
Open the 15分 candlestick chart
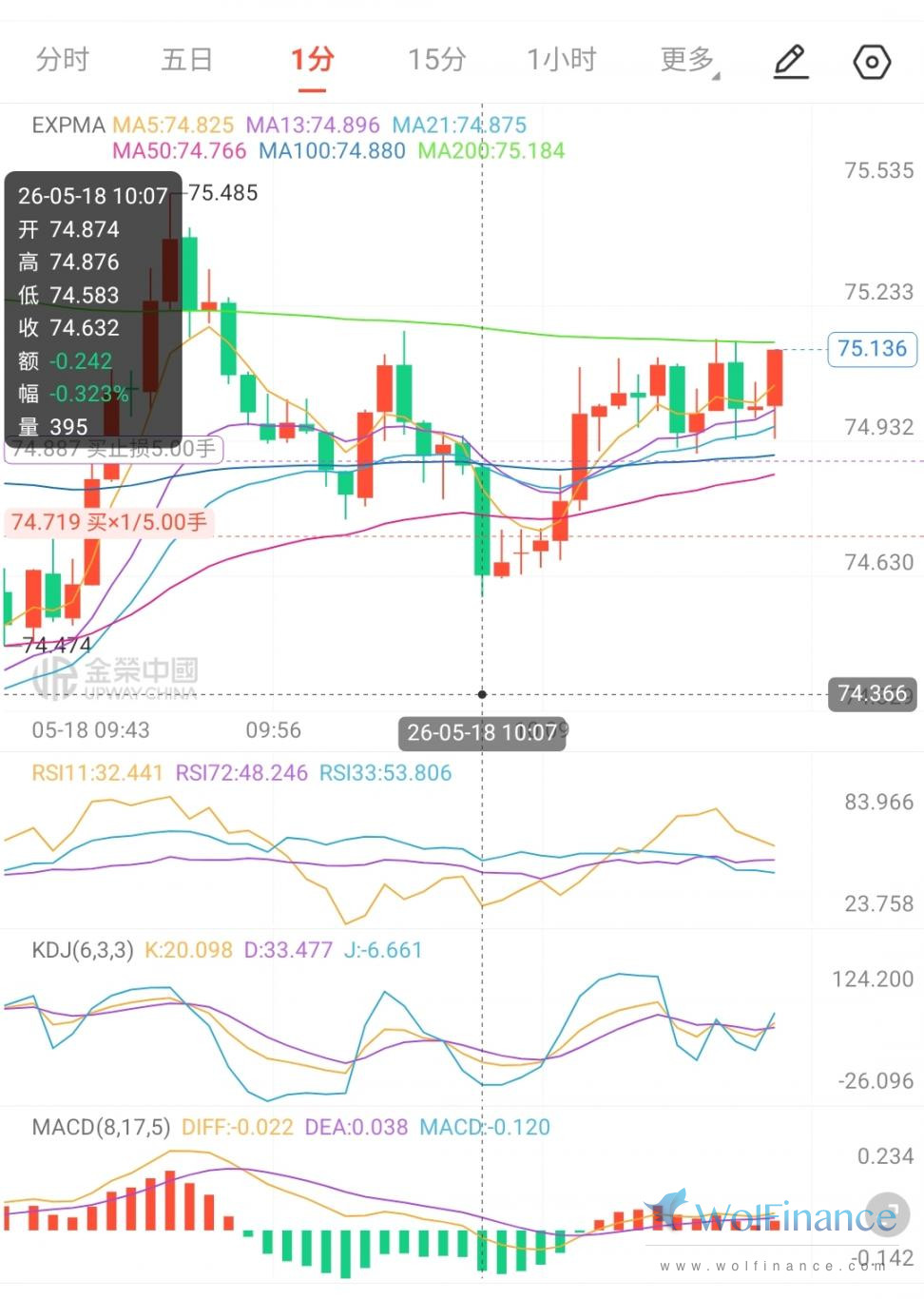click(x=437, y=60)
